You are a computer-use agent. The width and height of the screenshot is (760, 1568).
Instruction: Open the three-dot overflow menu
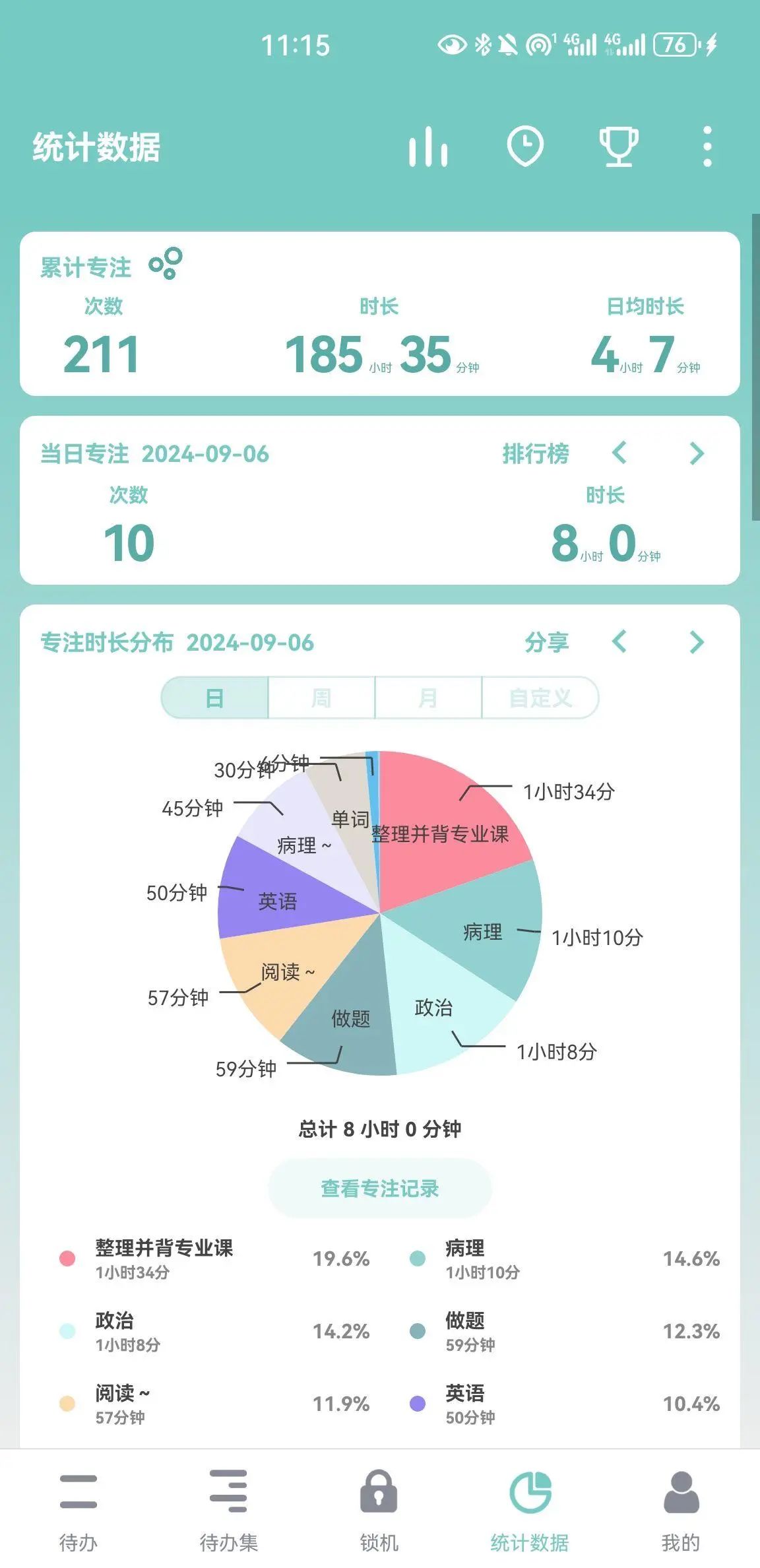click(x=707, y=147)
